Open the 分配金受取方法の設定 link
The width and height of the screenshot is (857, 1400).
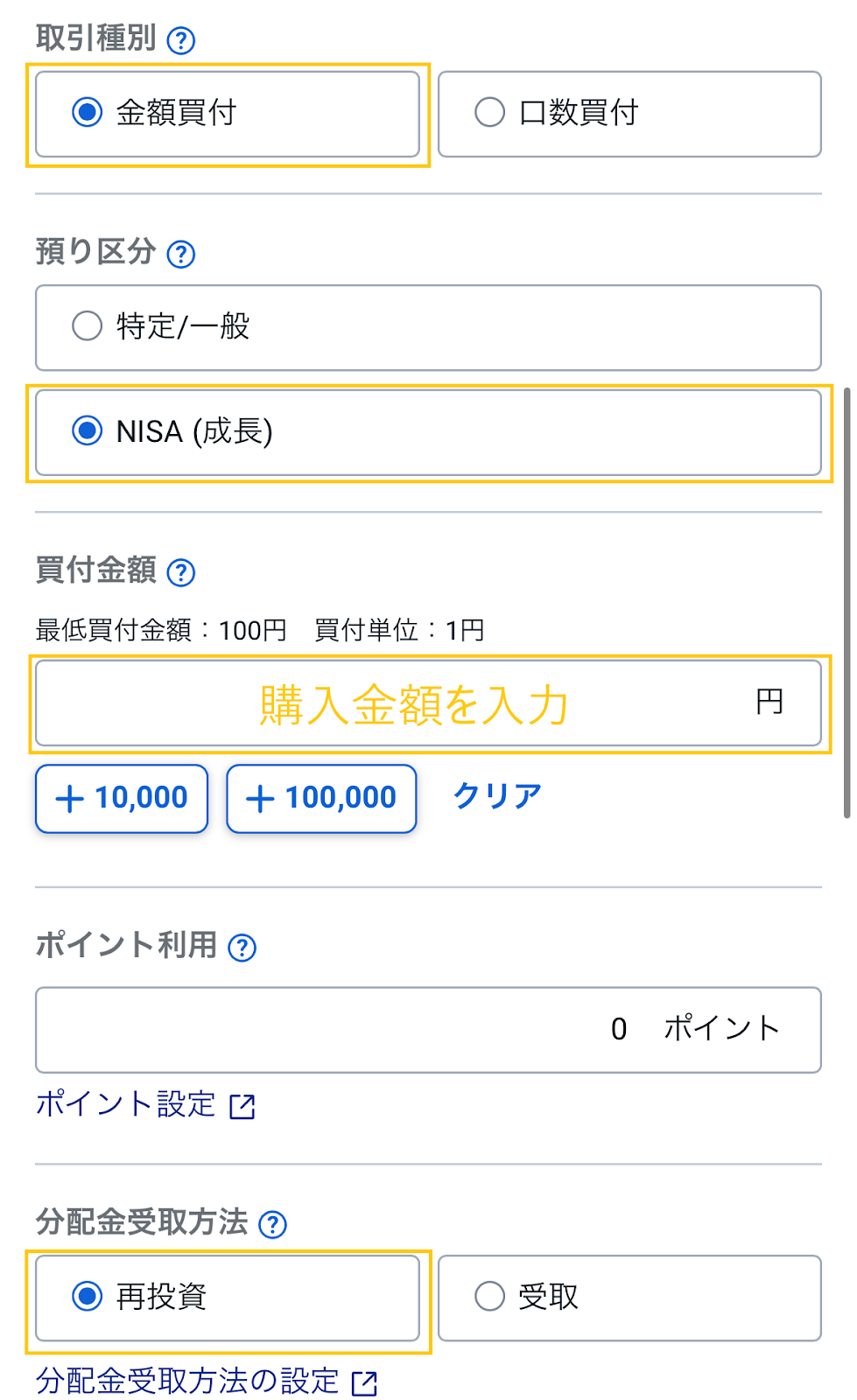pyautogui.click(x=207, y=1382)
